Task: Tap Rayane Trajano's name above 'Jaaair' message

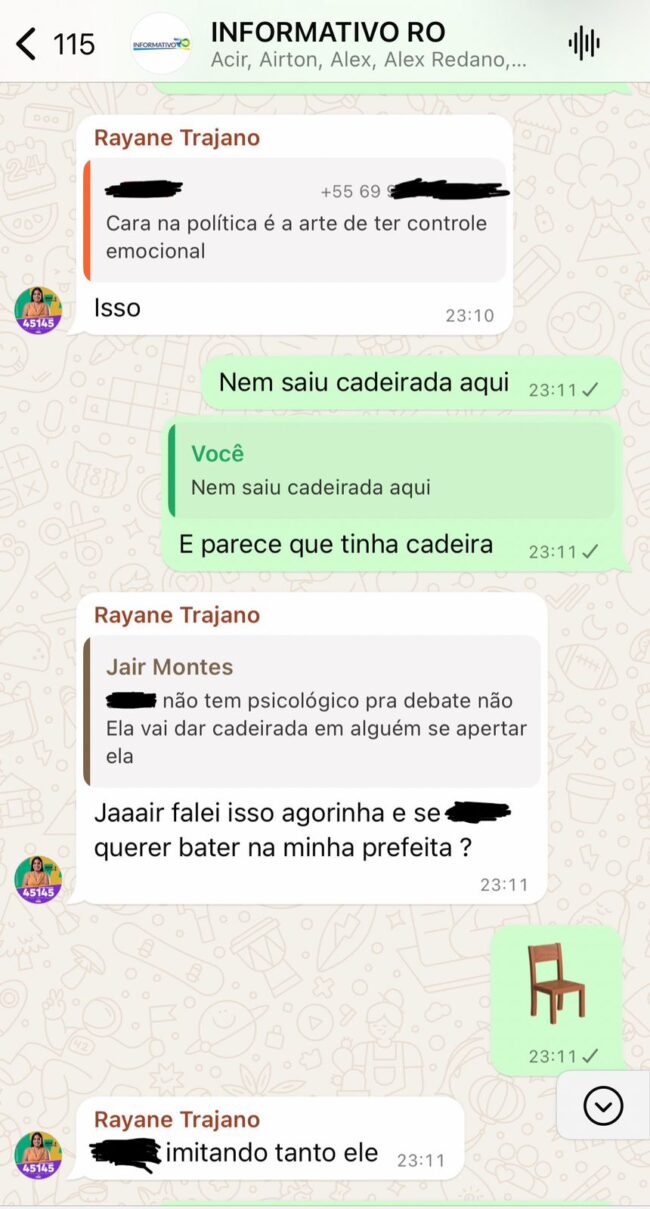Action: (177, 615)
